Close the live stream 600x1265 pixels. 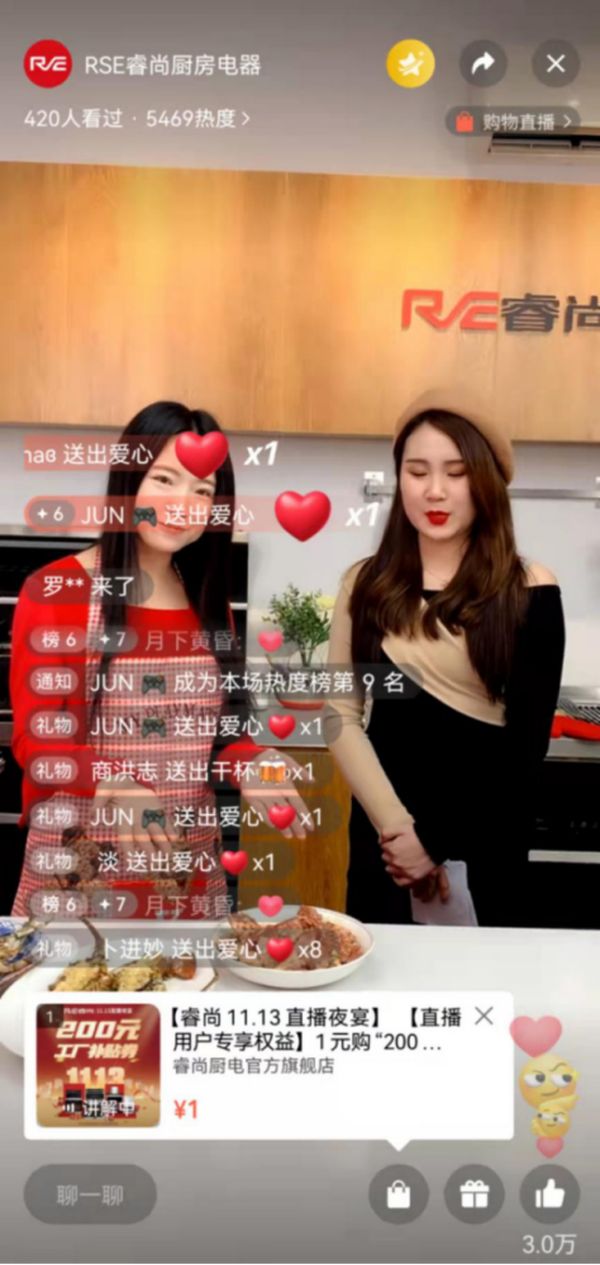point(556,65)
